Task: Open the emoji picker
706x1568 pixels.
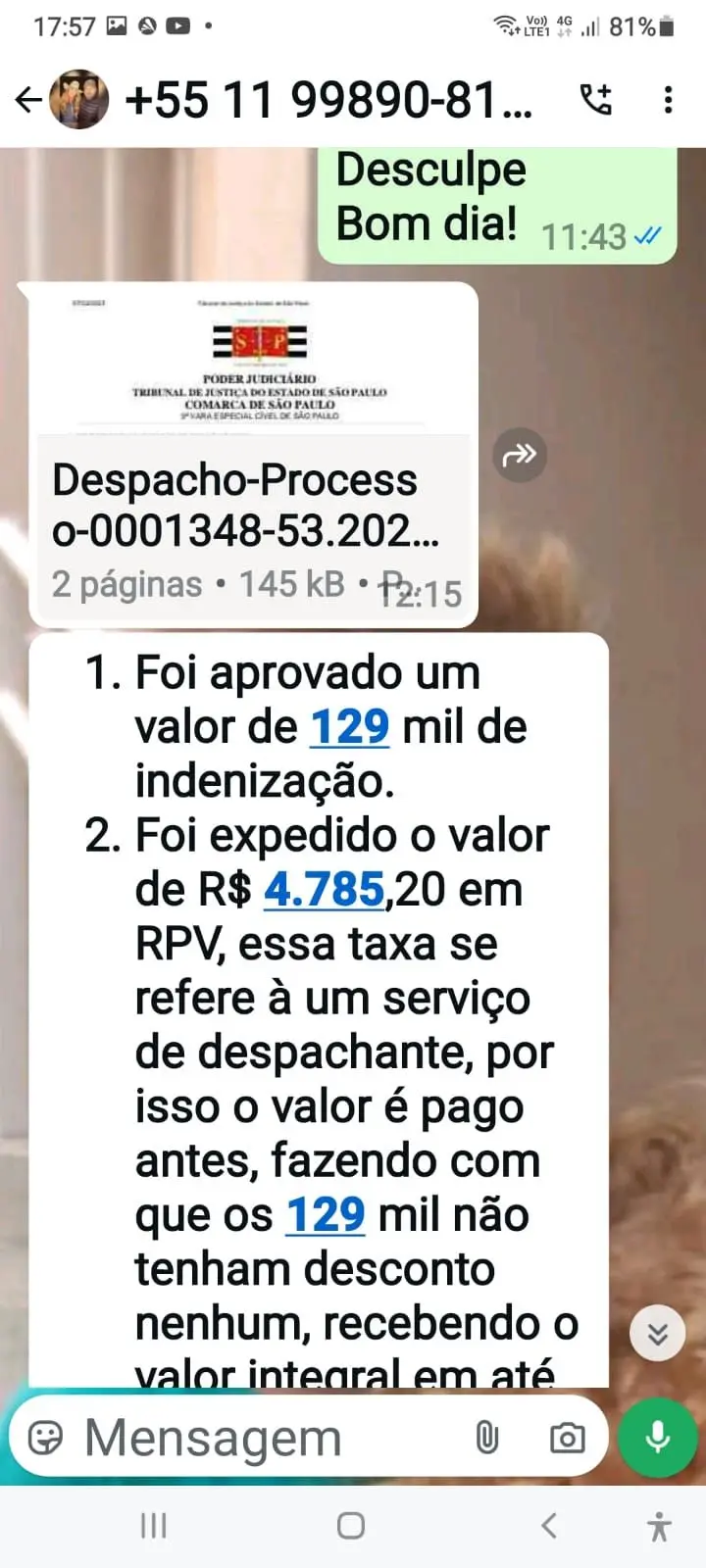Action: click(46, 1438)
